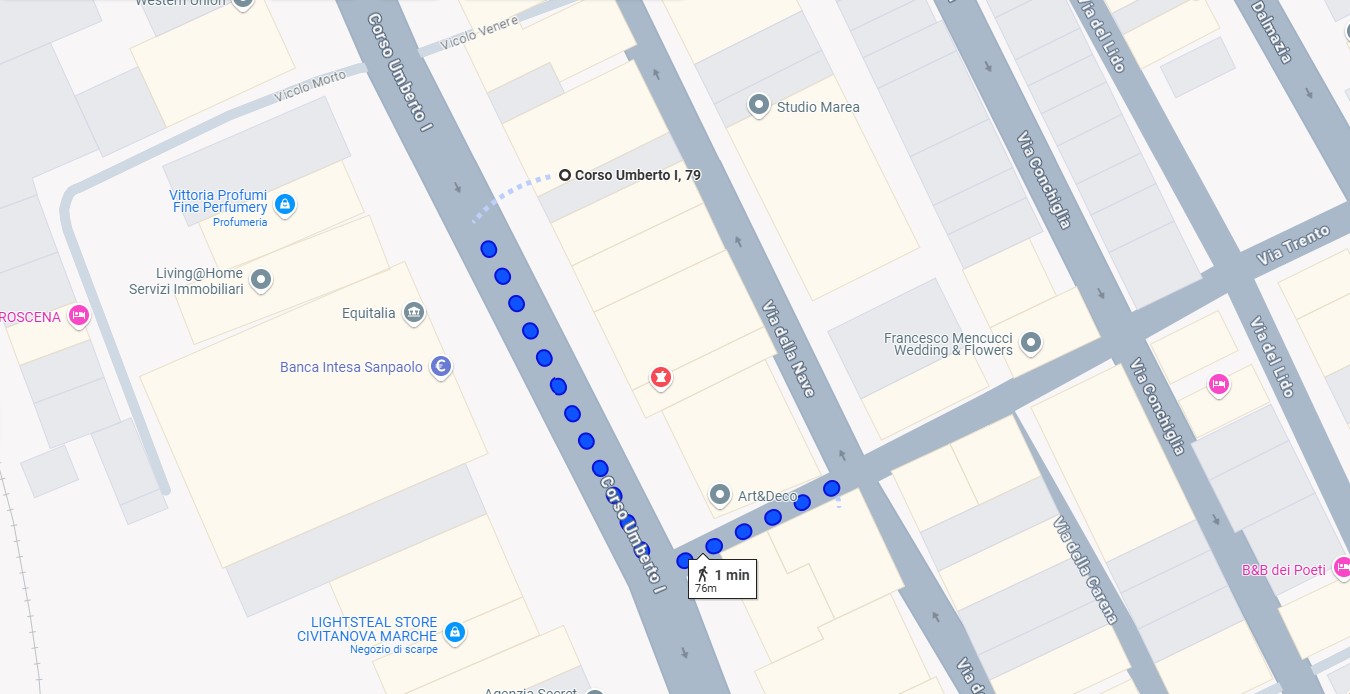
Task: Tap the Living@Home Servizi Immobiliari pin
Action: point(261,279)
